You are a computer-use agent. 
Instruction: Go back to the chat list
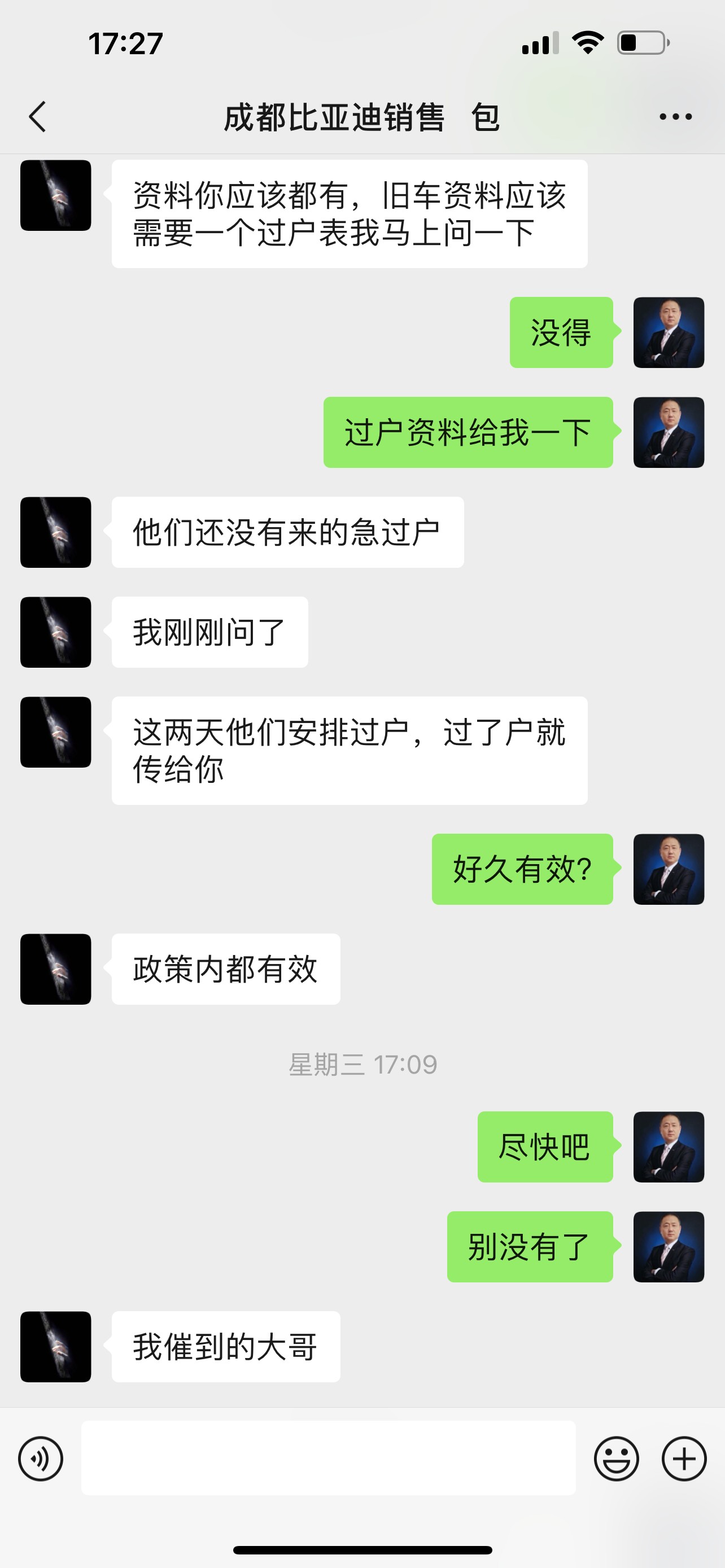click(38, 116)
